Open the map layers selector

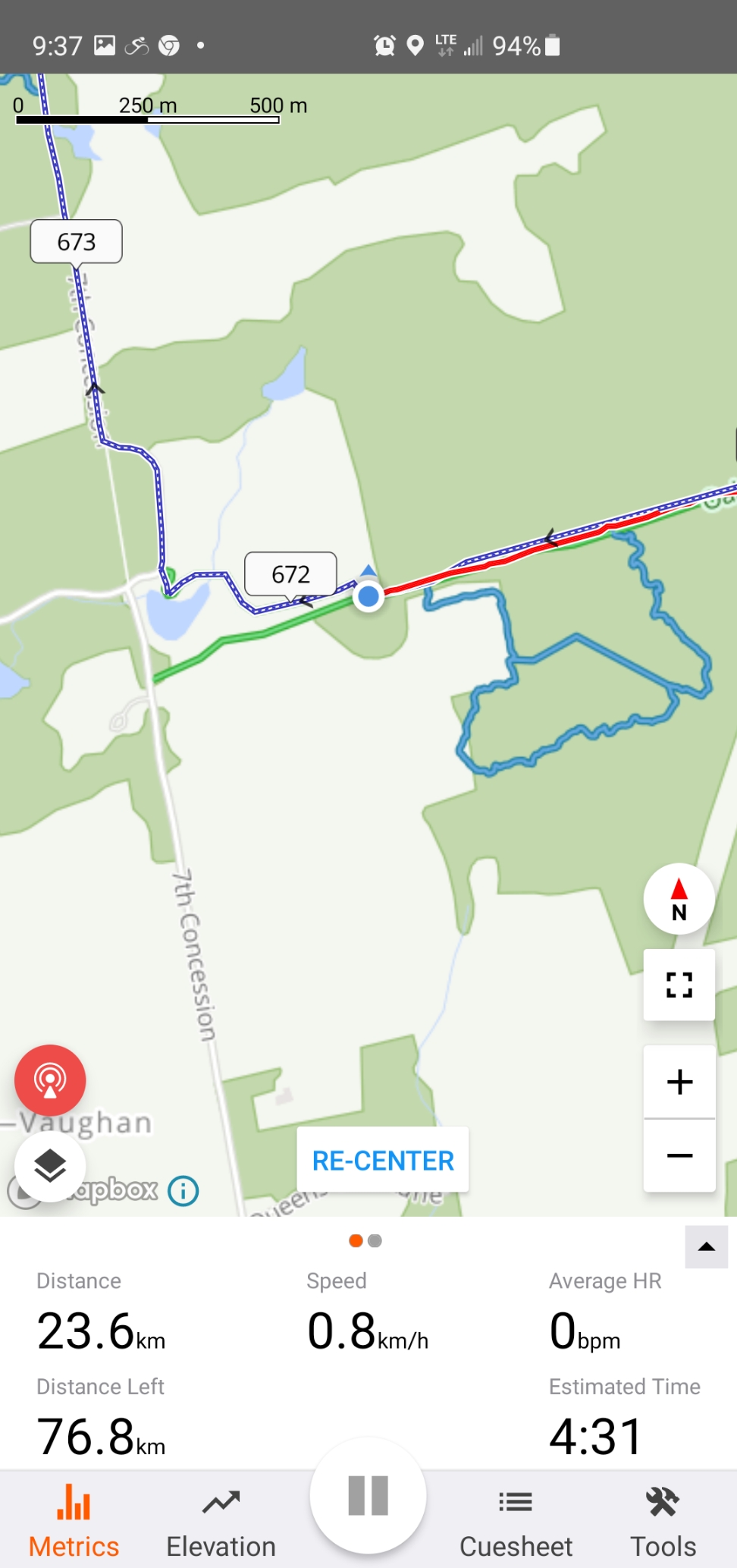coord(50,1165)
